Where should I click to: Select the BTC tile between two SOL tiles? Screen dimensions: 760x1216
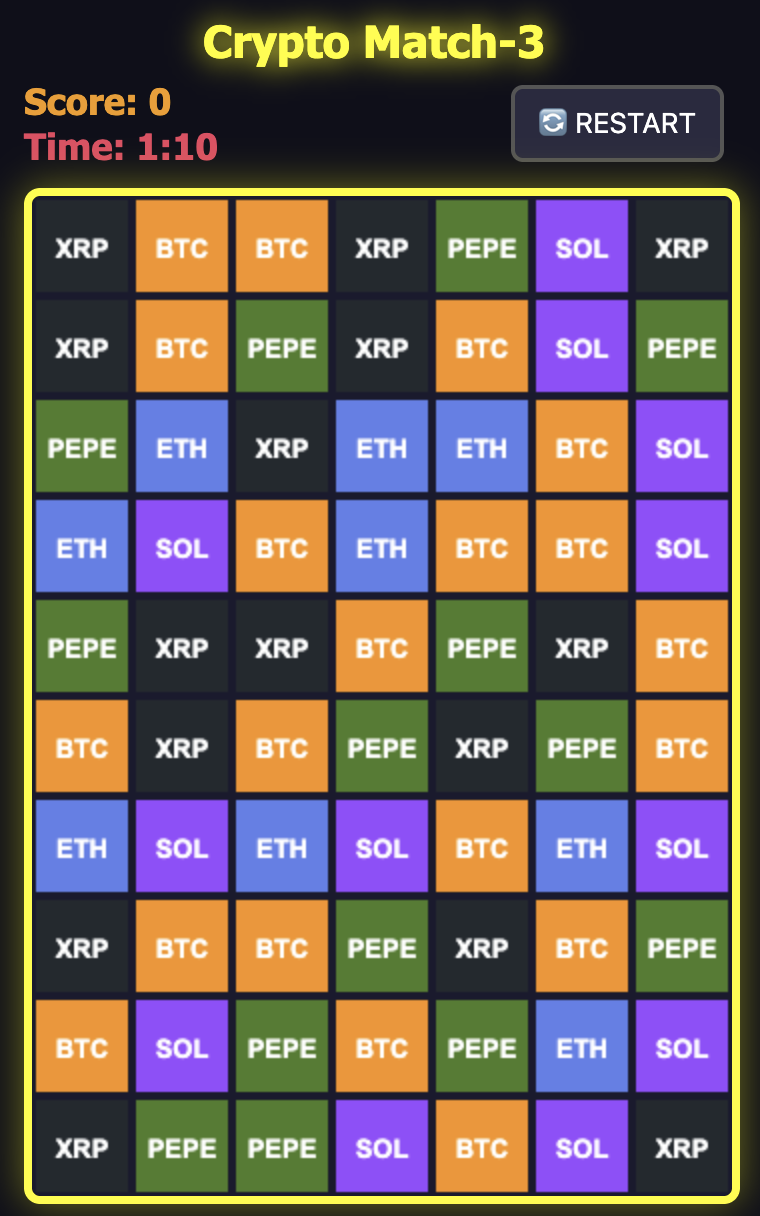point(482,1148)
